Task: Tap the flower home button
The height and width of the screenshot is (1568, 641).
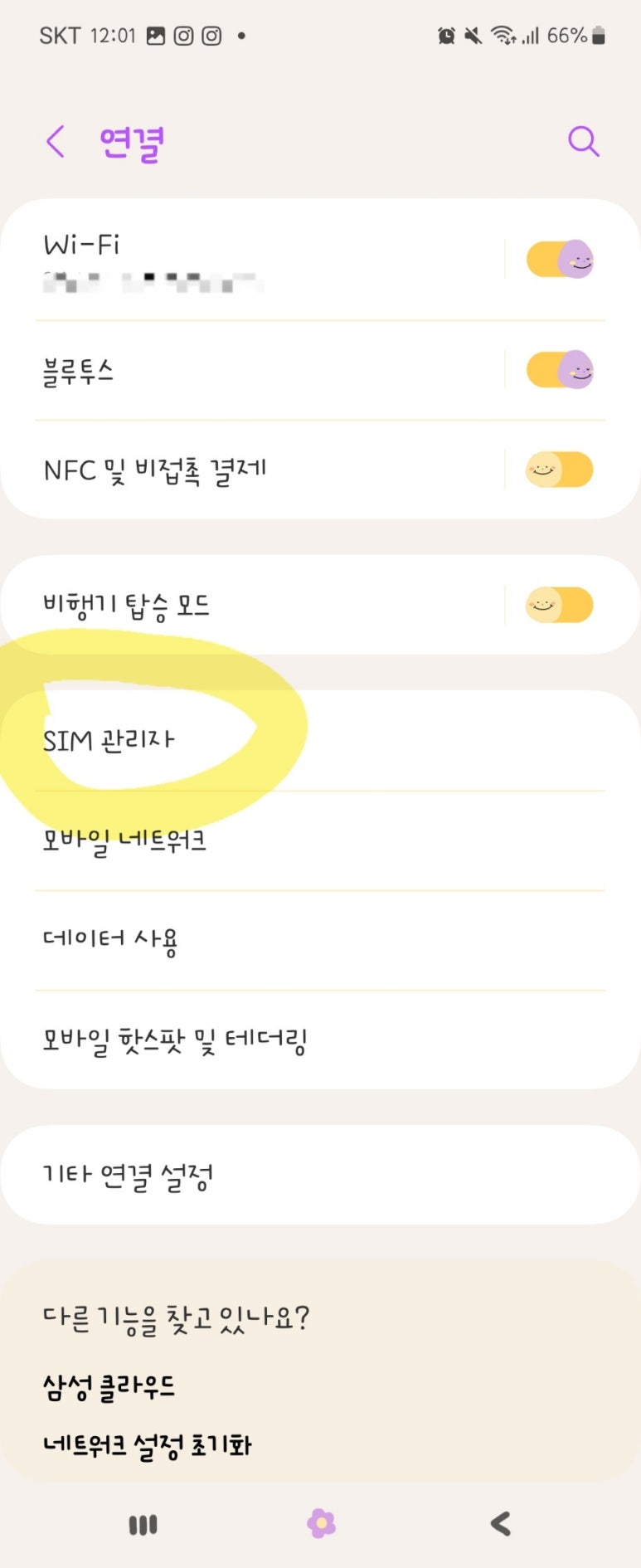Action: click(321, 1523)
